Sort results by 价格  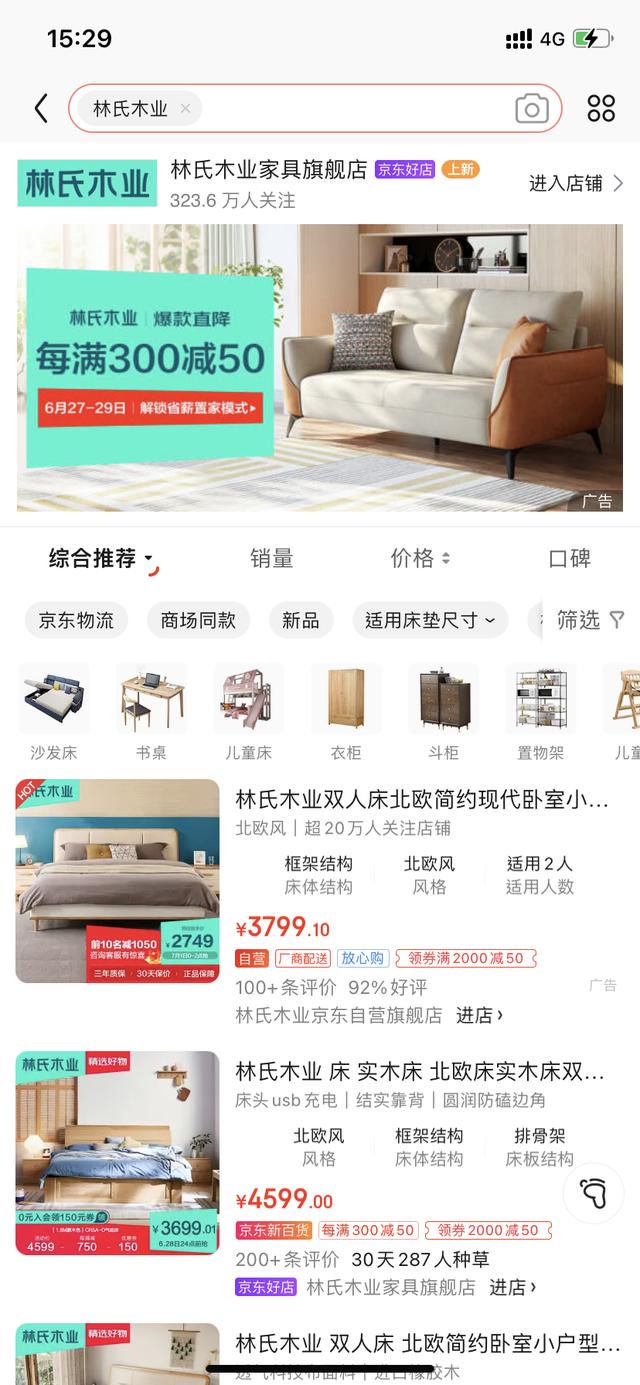419,558
